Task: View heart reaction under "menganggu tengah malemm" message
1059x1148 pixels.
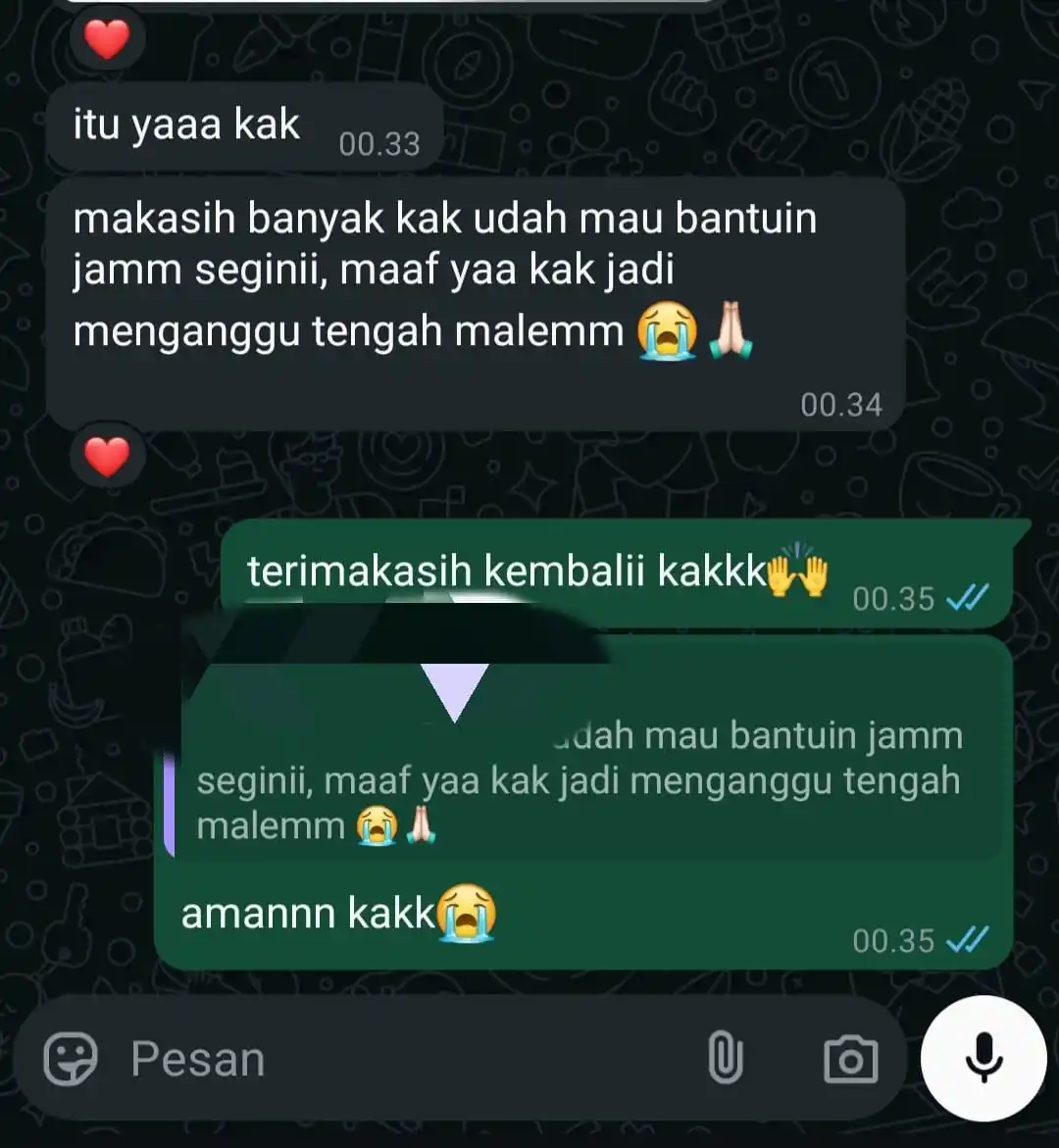Action: pos(107,457)
